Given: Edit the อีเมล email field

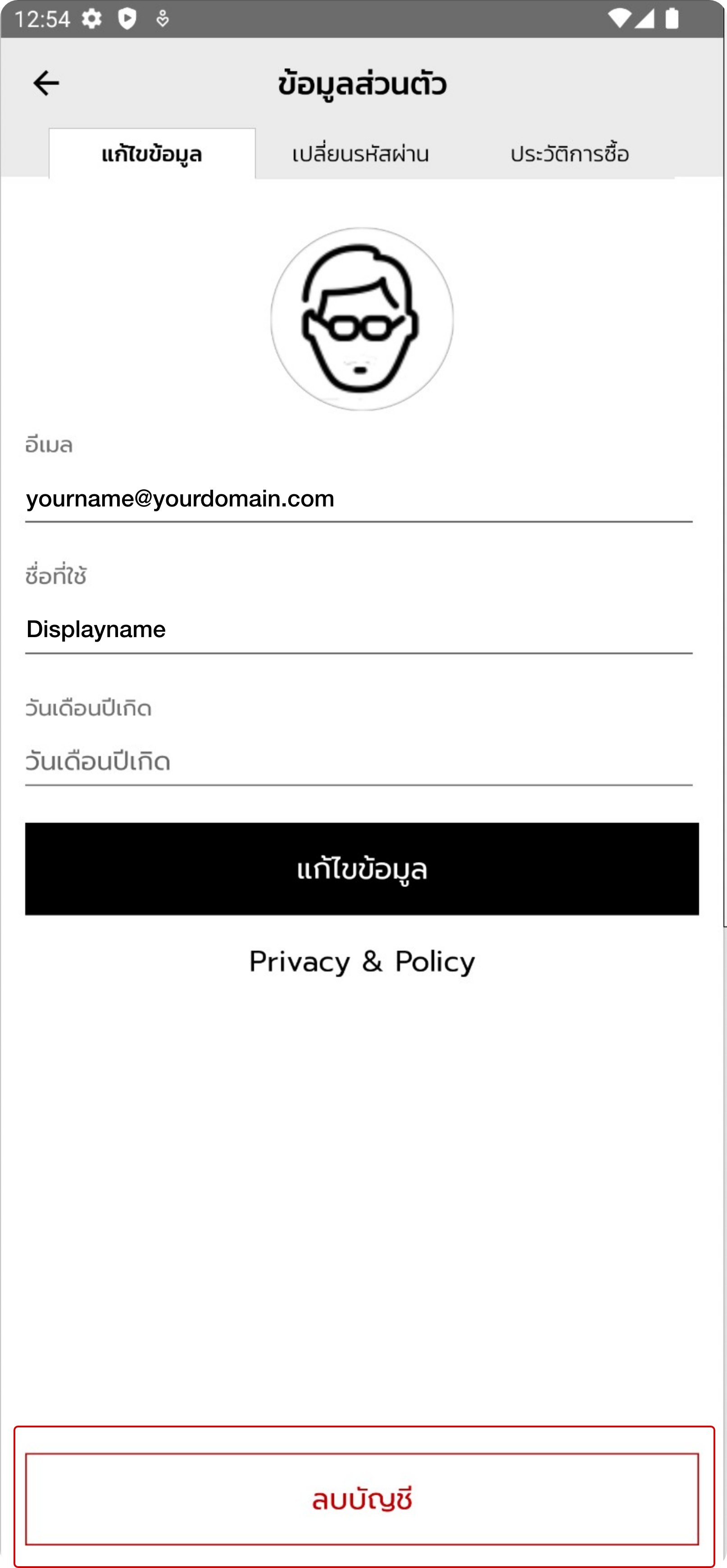Looking at the screenshot, I should (359, 499).
